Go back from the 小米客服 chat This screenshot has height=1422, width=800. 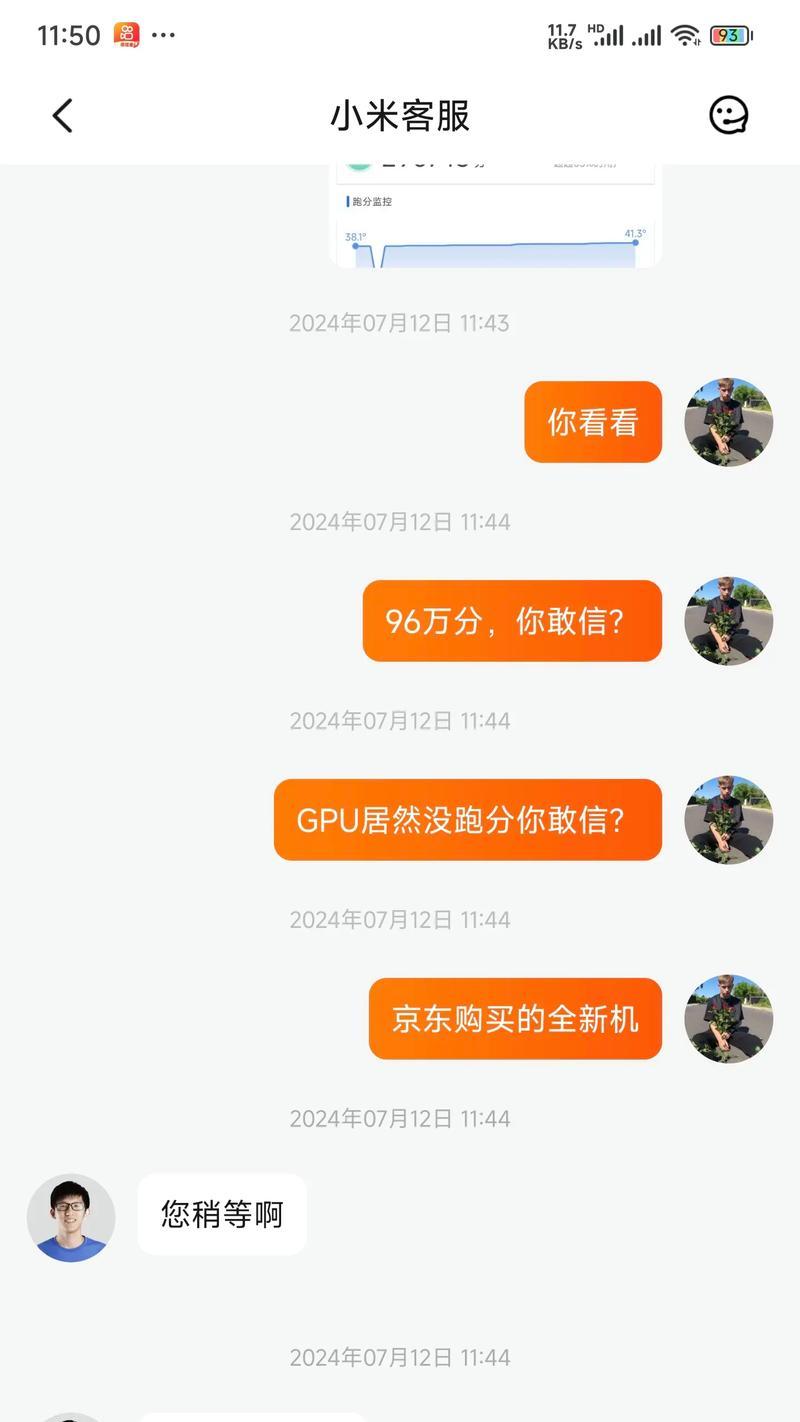(x=62, y=116)
